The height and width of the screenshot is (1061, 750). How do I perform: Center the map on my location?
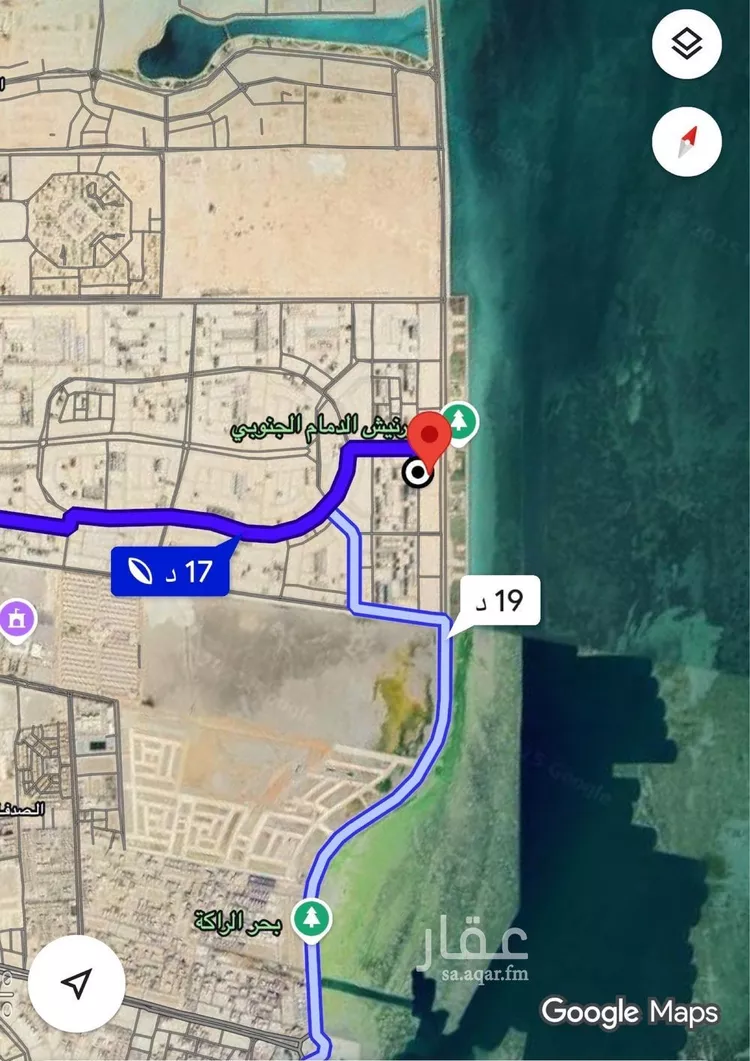[77, 984]
